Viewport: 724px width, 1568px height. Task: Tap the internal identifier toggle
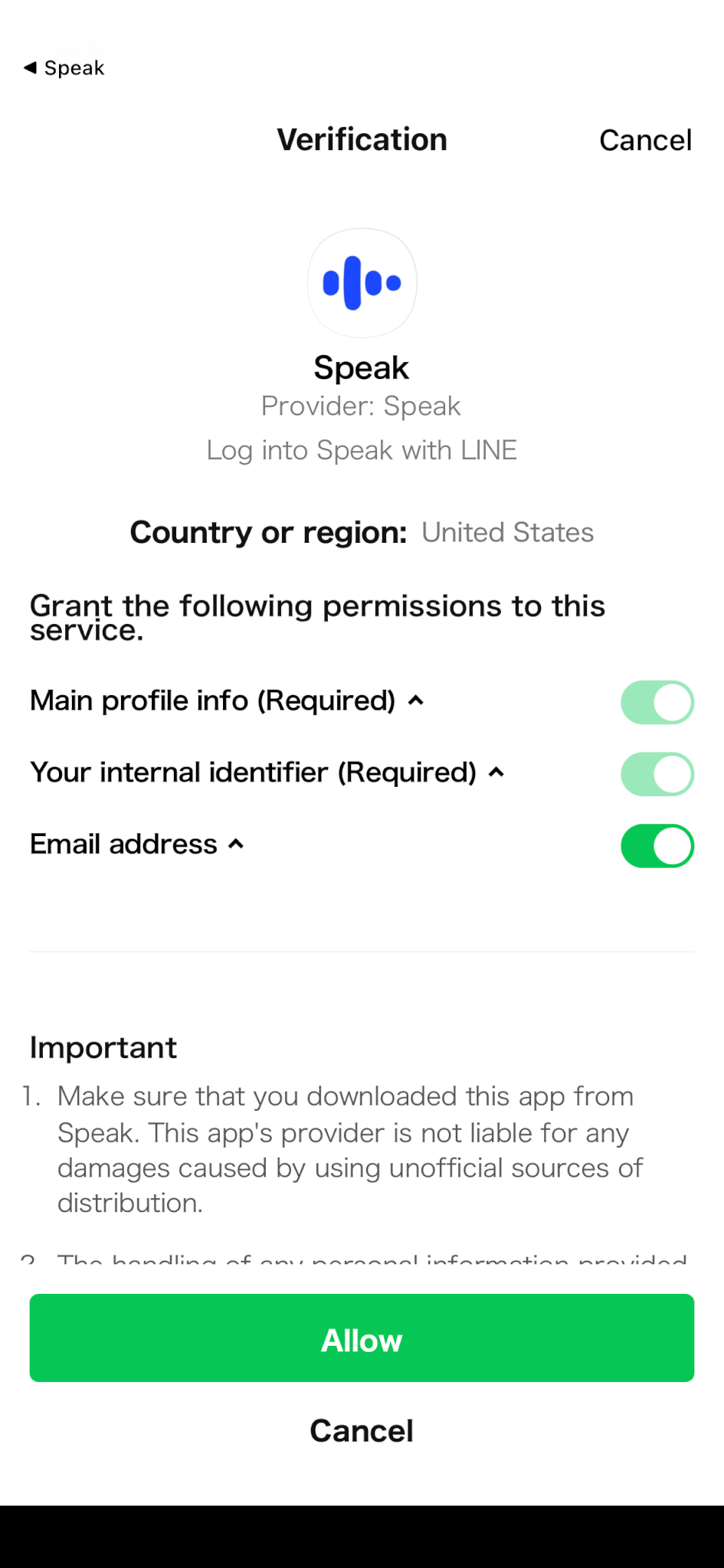[657, 774]
